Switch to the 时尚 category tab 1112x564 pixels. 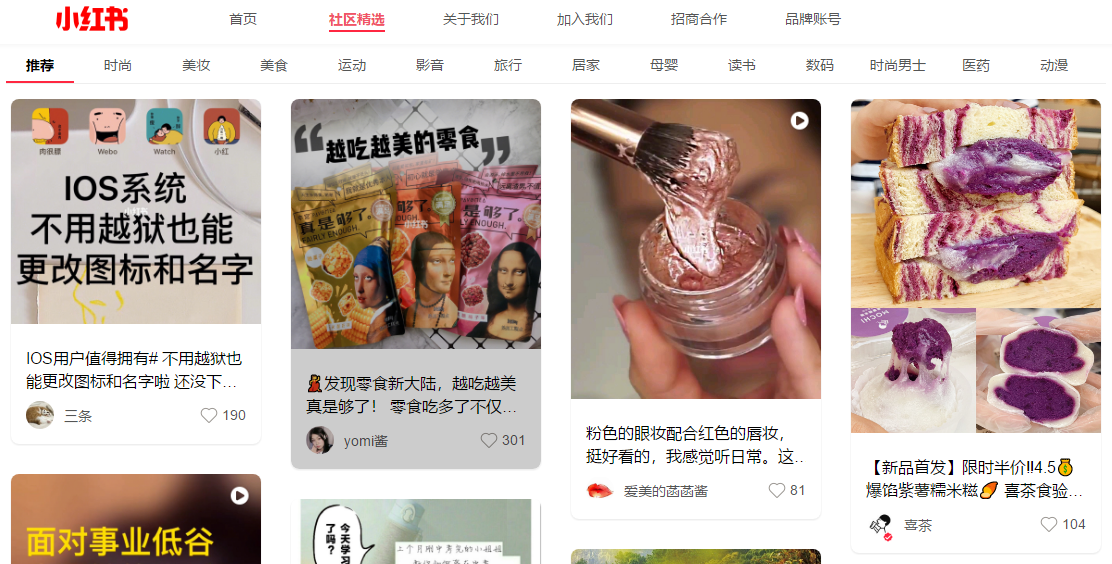[x=118, y=65]
